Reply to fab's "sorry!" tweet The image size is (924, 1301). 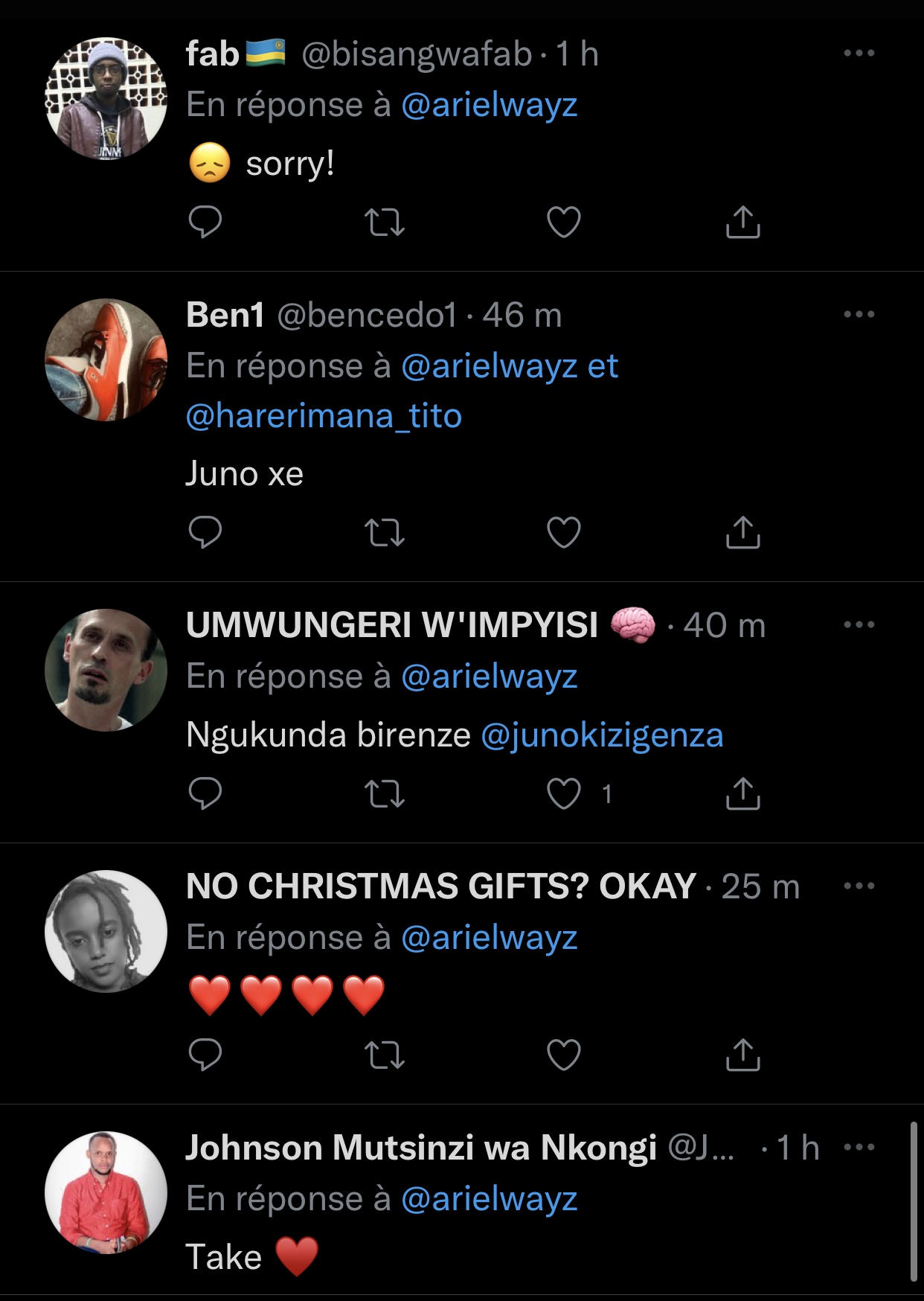pos(205,222)
